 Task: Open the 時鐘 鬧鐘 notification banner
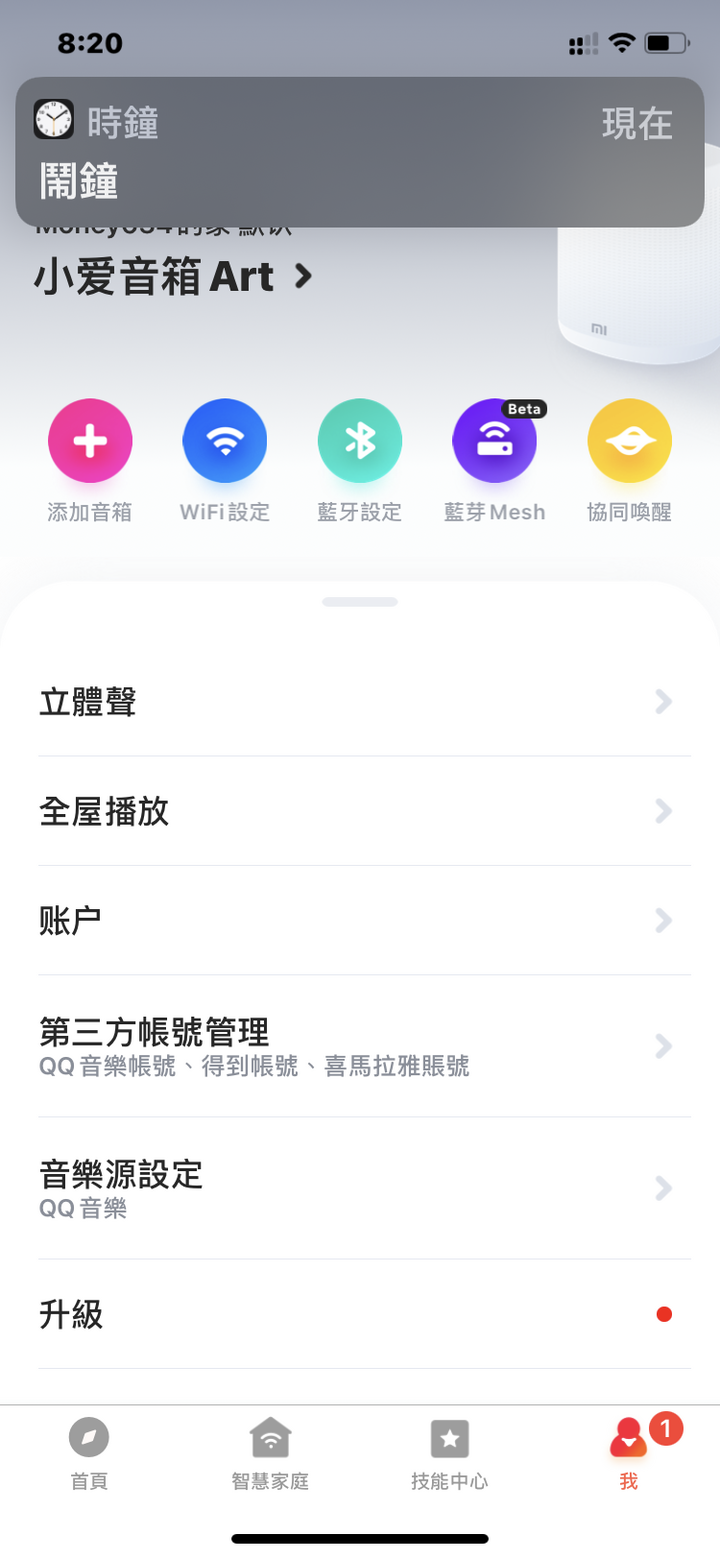pos(360,152)
